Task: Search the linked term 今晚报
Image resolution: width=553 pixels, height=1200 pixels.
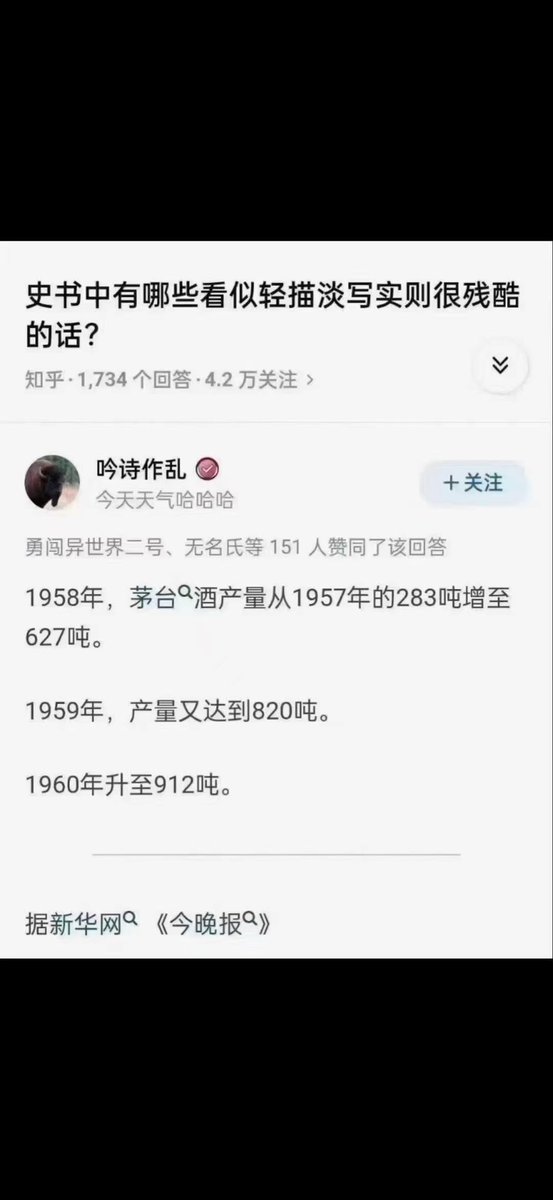Action: pyautogui.click(x=212, y=924)
